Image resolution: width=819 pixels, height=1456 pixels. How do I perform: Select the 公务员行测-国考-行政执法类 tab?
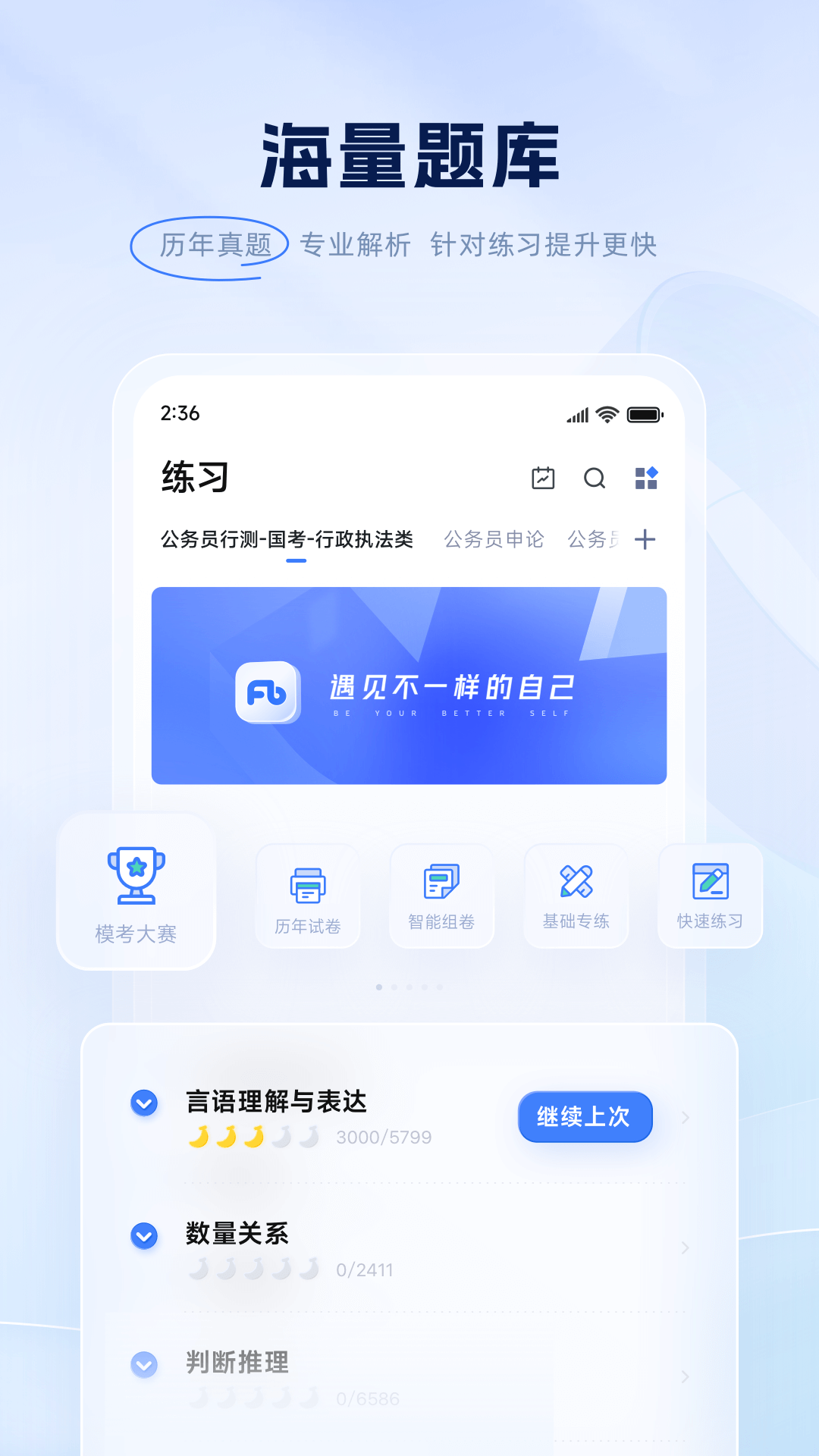(x=286, y=540)
